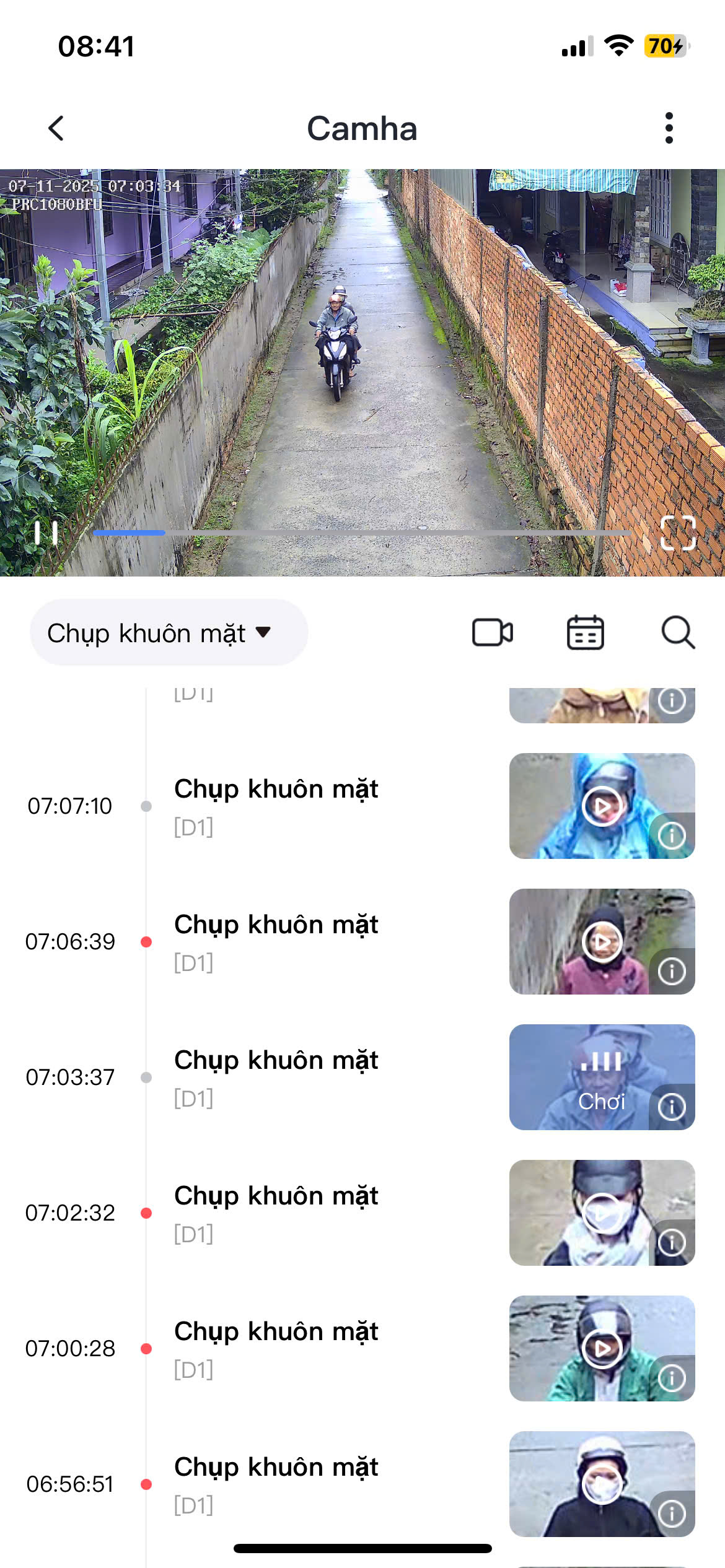Screen dimensions: 725x1568
Task: Play the 07:00:28 face capture clip
Action: (x=602, y=1348)
